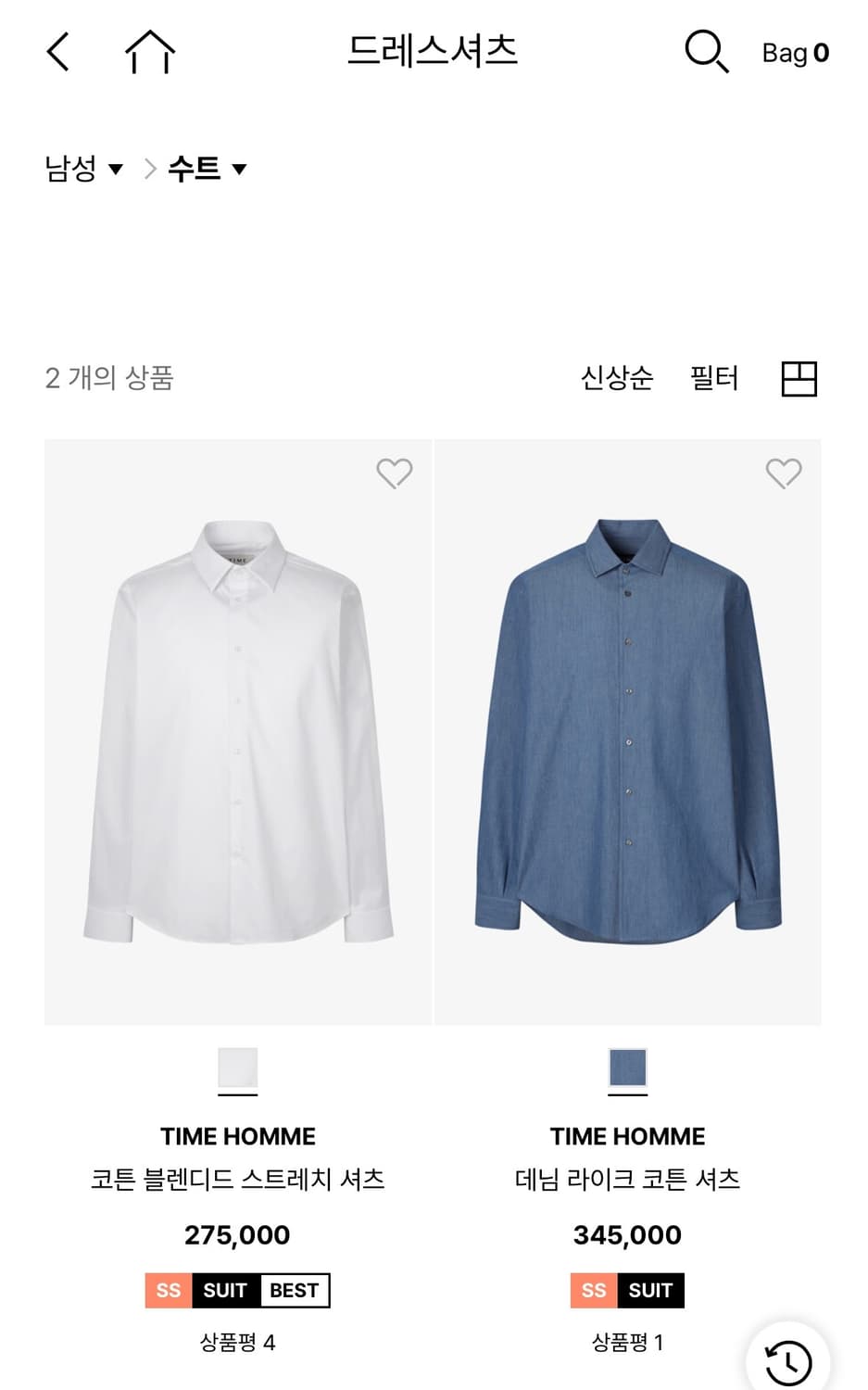Toggle the BEST tag filter
868x1390 pixels.
(x=295, y=1290)
